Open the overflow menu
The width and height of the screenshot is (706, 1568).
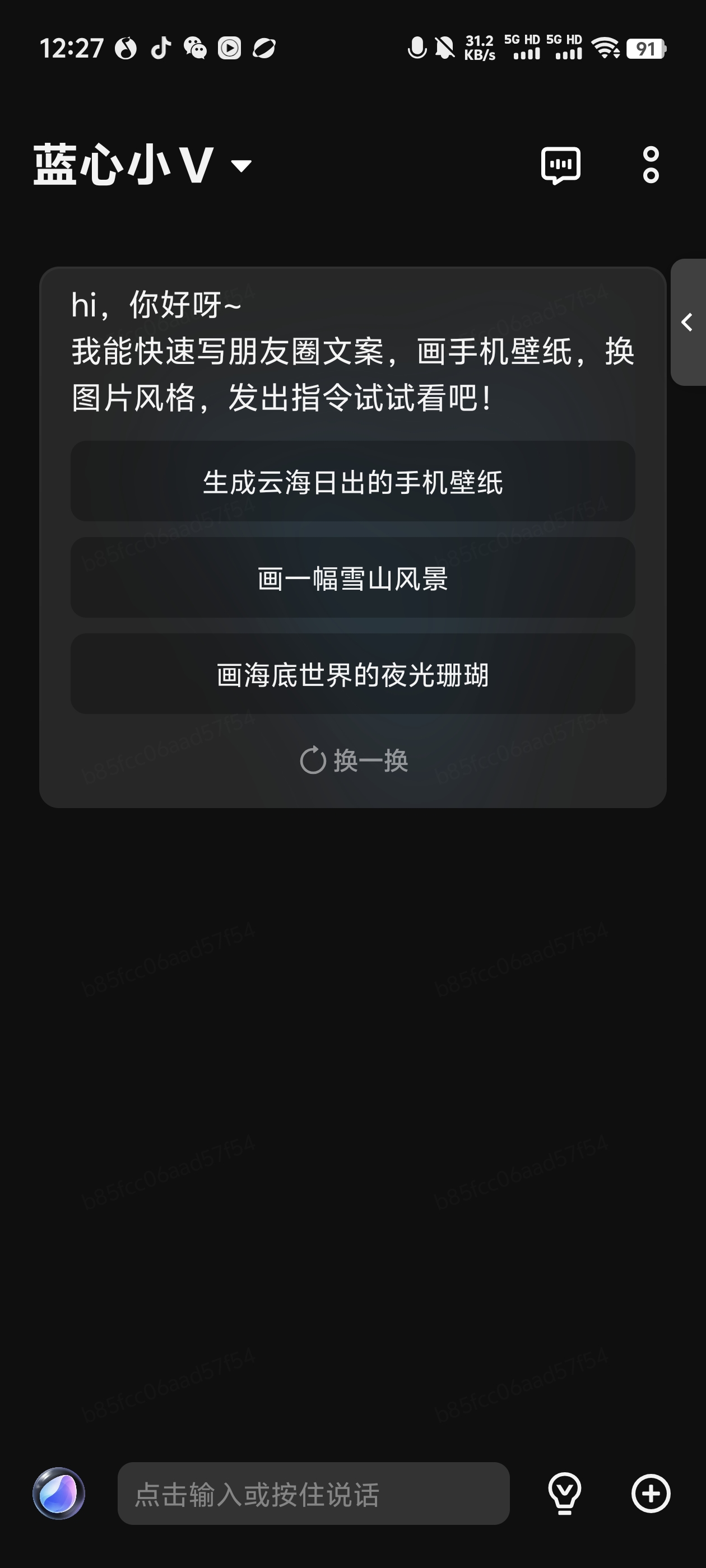651,165
